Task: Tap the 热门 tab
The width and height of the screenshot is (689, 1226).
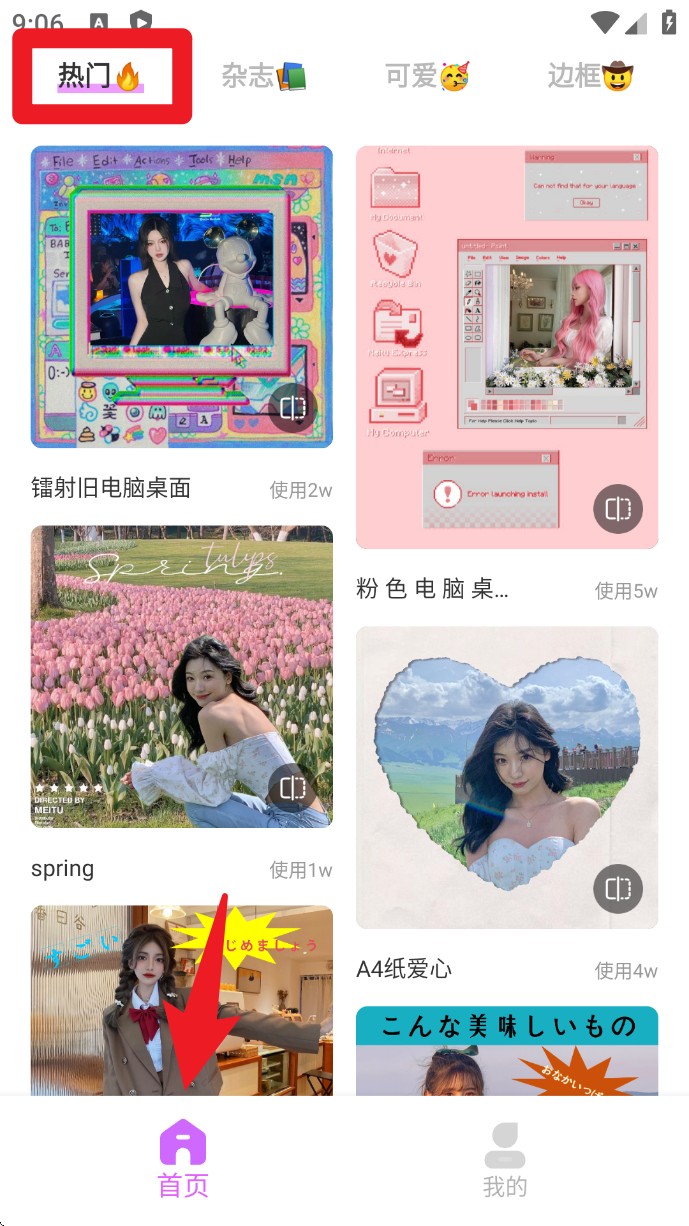Action: click(x=100, y=76)
